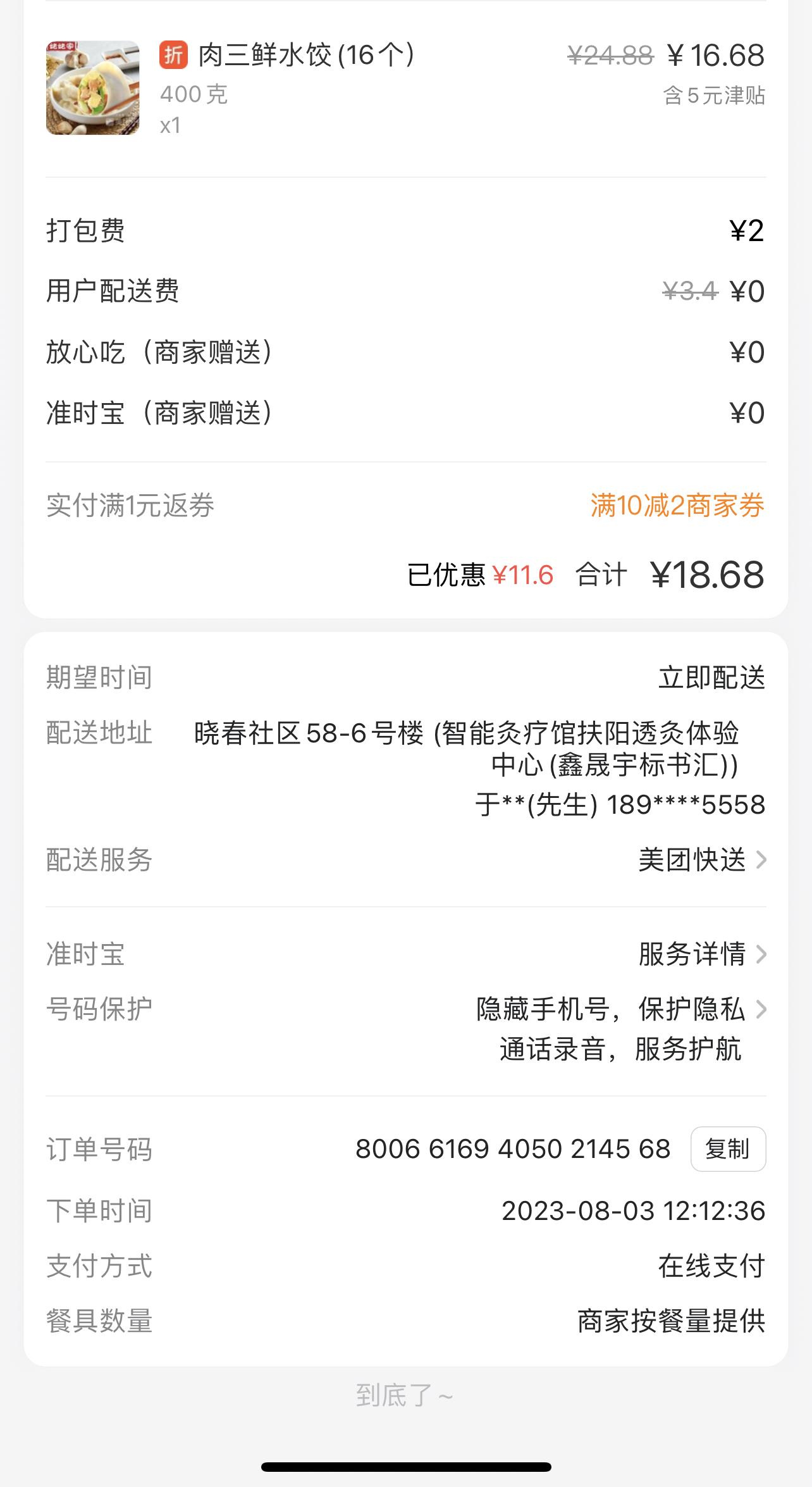Open 美团快送 delivery service details

coord(702,860)
